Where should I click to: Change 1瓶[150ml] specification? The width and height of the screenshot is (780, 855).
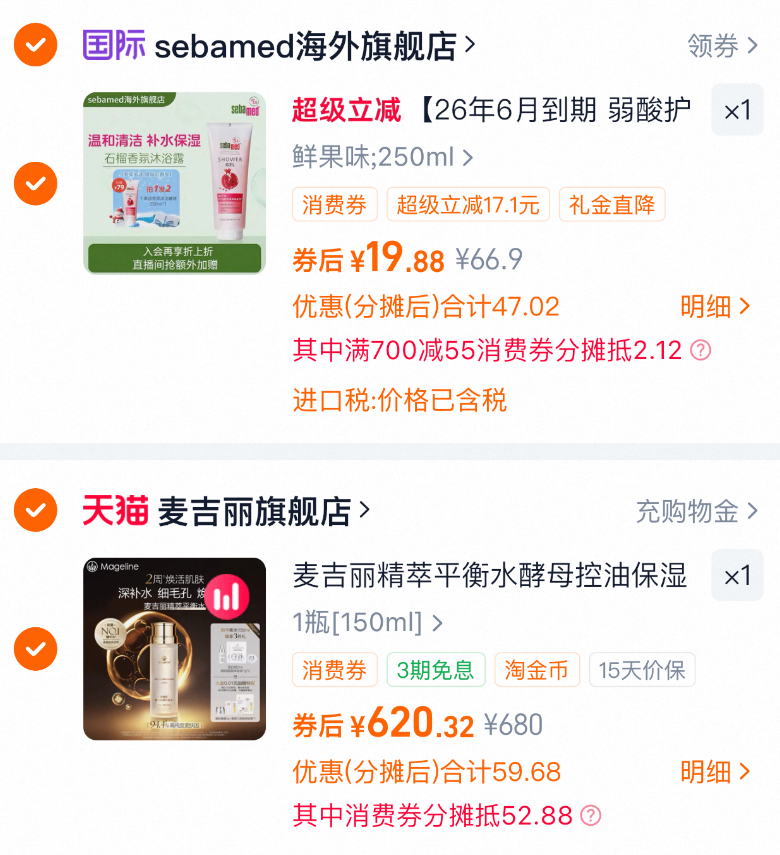point(367,622)
